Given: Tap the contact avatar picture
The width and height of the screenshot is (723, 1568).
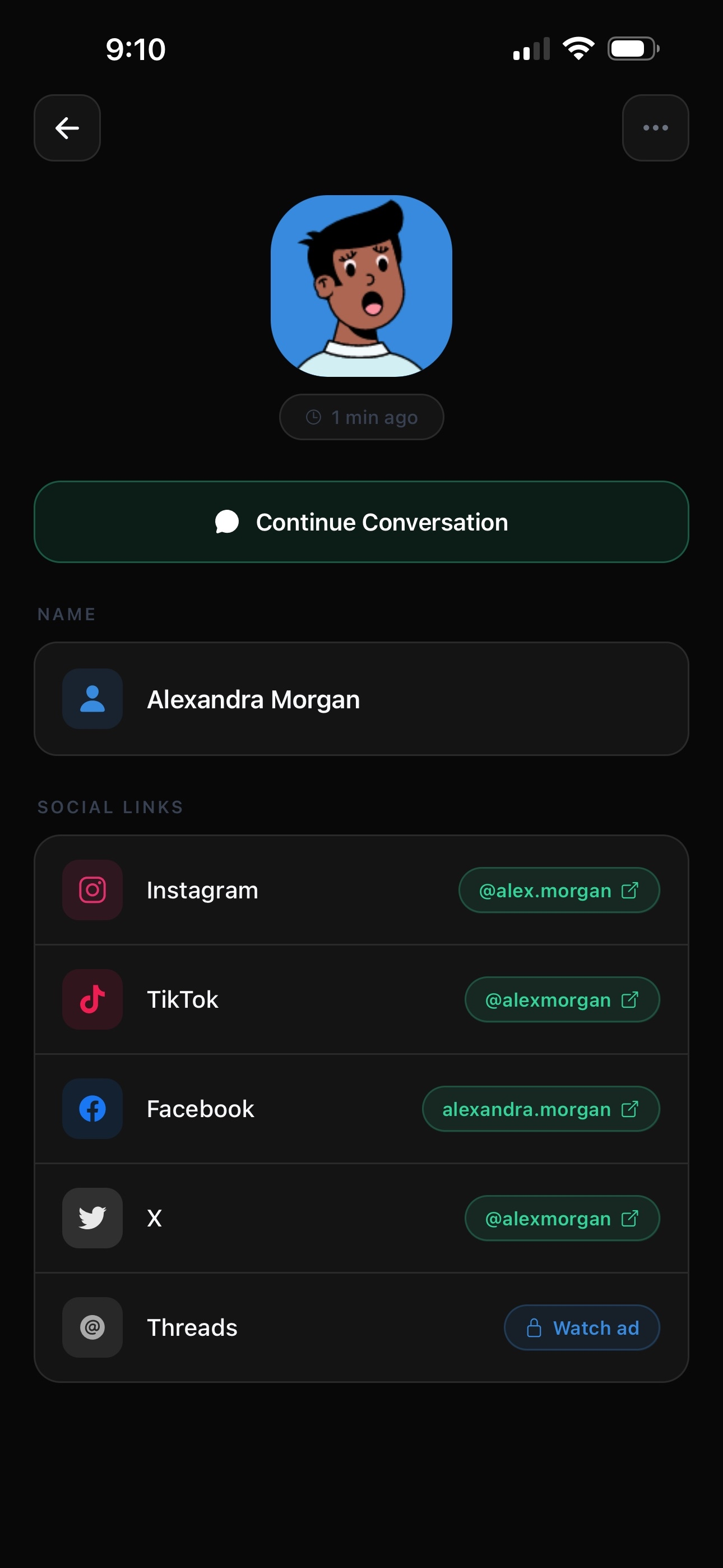Looking at the screenshot, I should click(361, 286).
